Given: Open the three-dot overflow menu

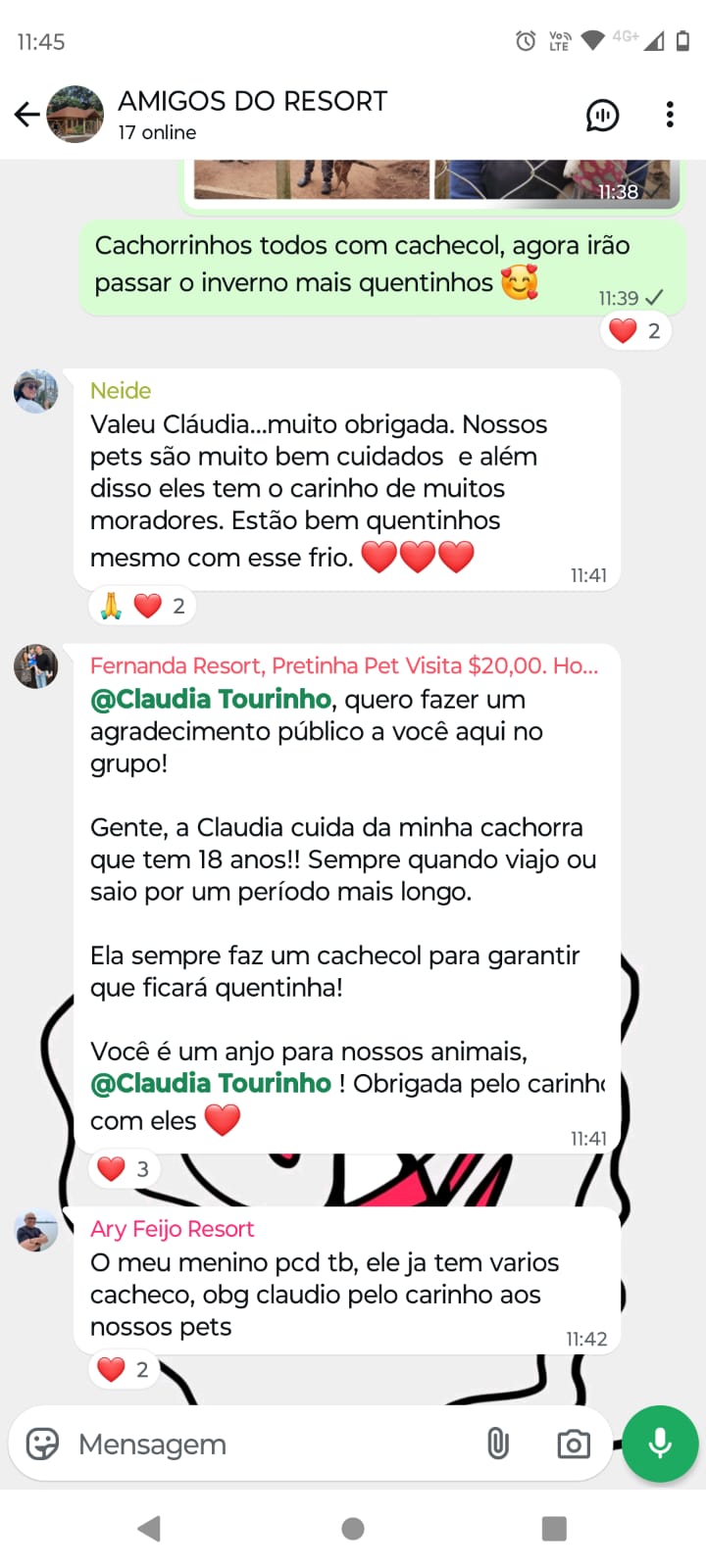Looking at the screenshot, I should (x=670, y=115).
